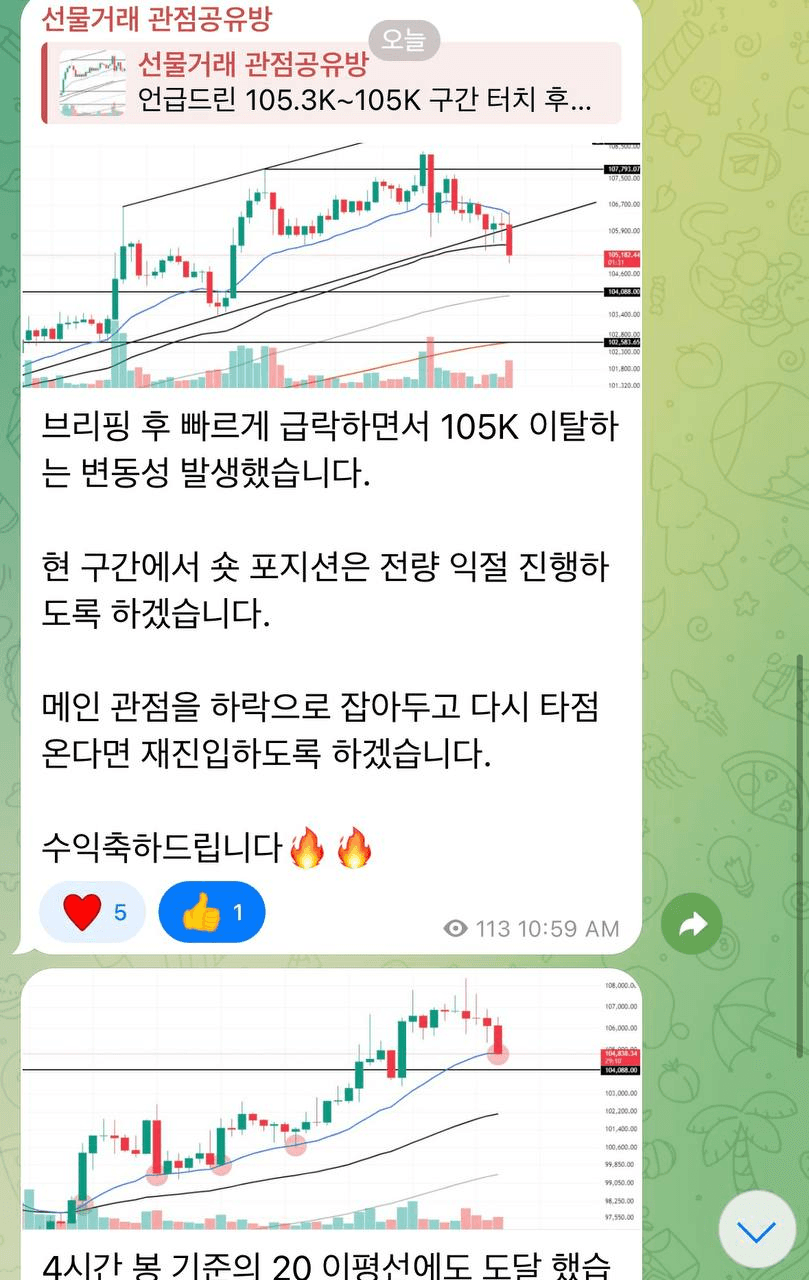Jump to the newest messages with the down arrow
The width and height of the screenshot is (809, 1280).
click(755, 1231)
